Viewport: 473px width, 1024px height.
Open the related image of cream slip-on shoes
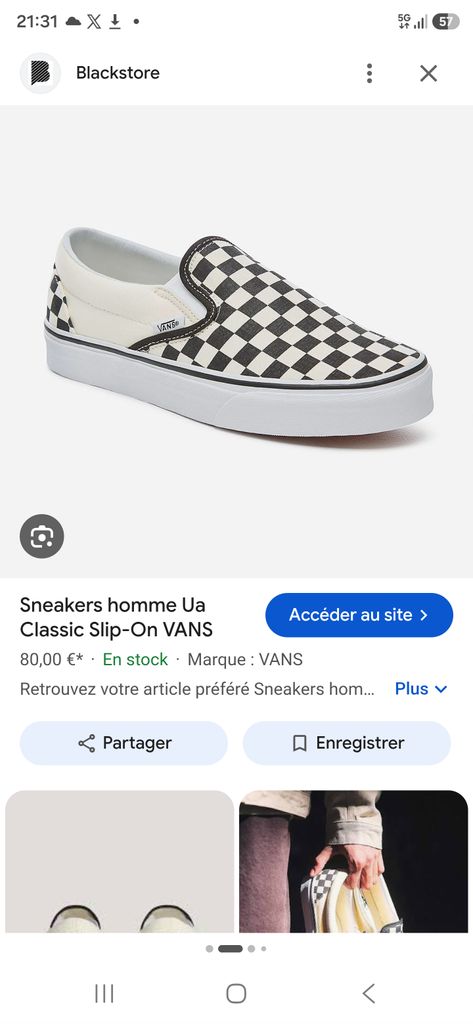pyautogui.click(x=120, y=861)
